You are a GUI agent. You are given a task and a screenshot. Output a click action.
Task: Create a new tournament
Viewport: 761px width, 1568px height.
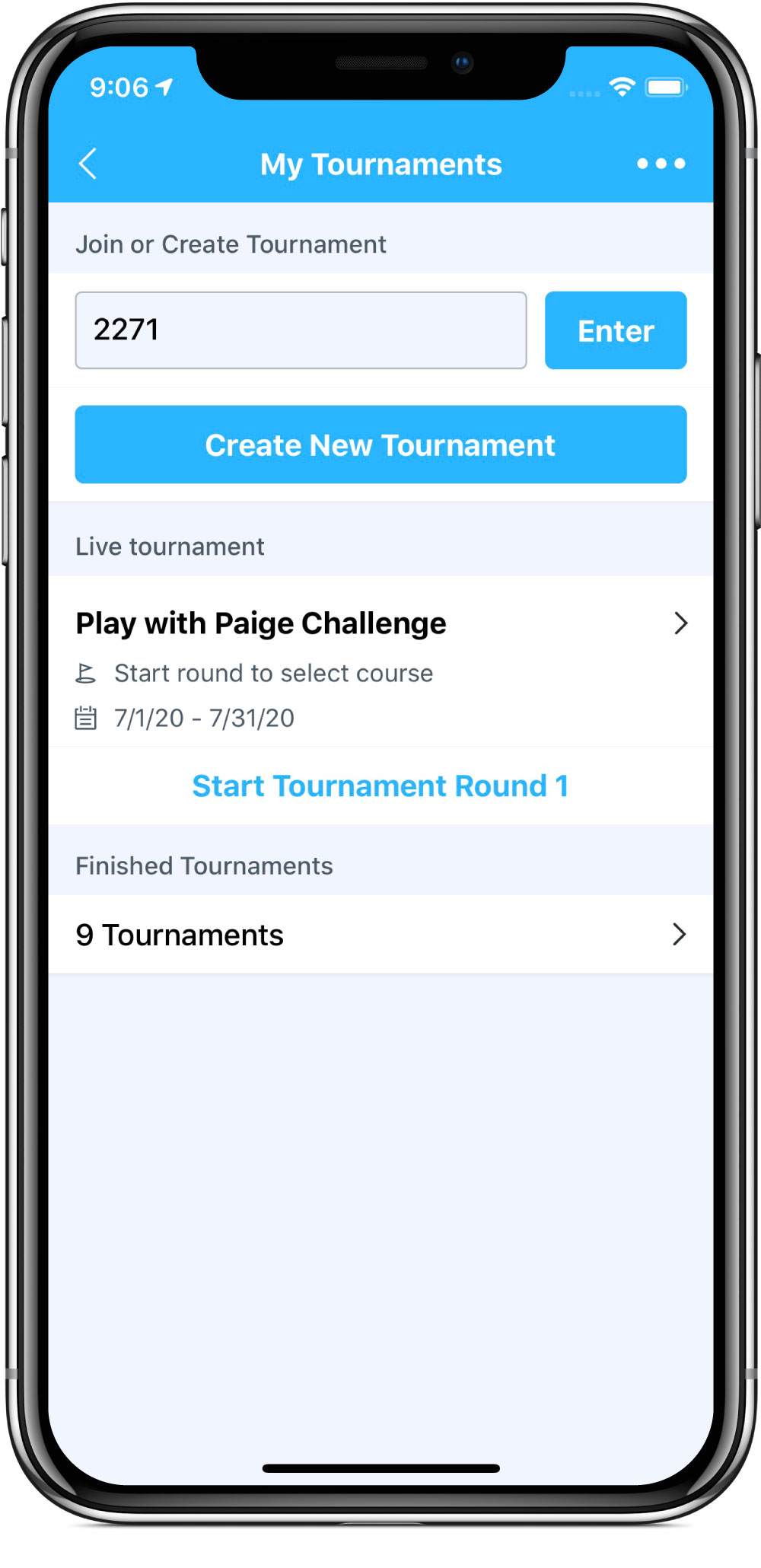(380, 445)
